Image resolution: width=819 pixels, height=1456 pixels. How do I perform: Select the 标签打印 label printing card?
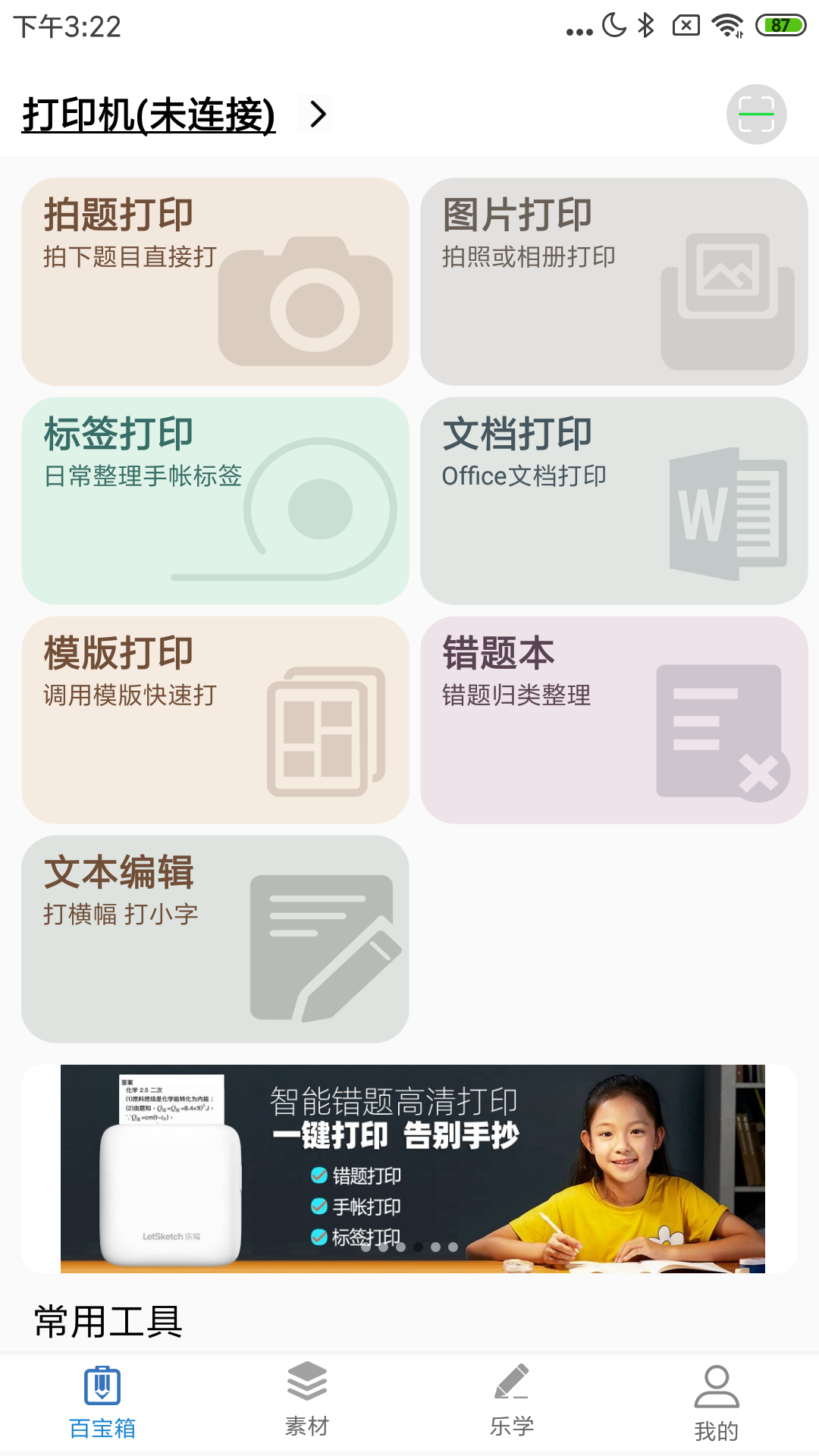tap(215, 500)
